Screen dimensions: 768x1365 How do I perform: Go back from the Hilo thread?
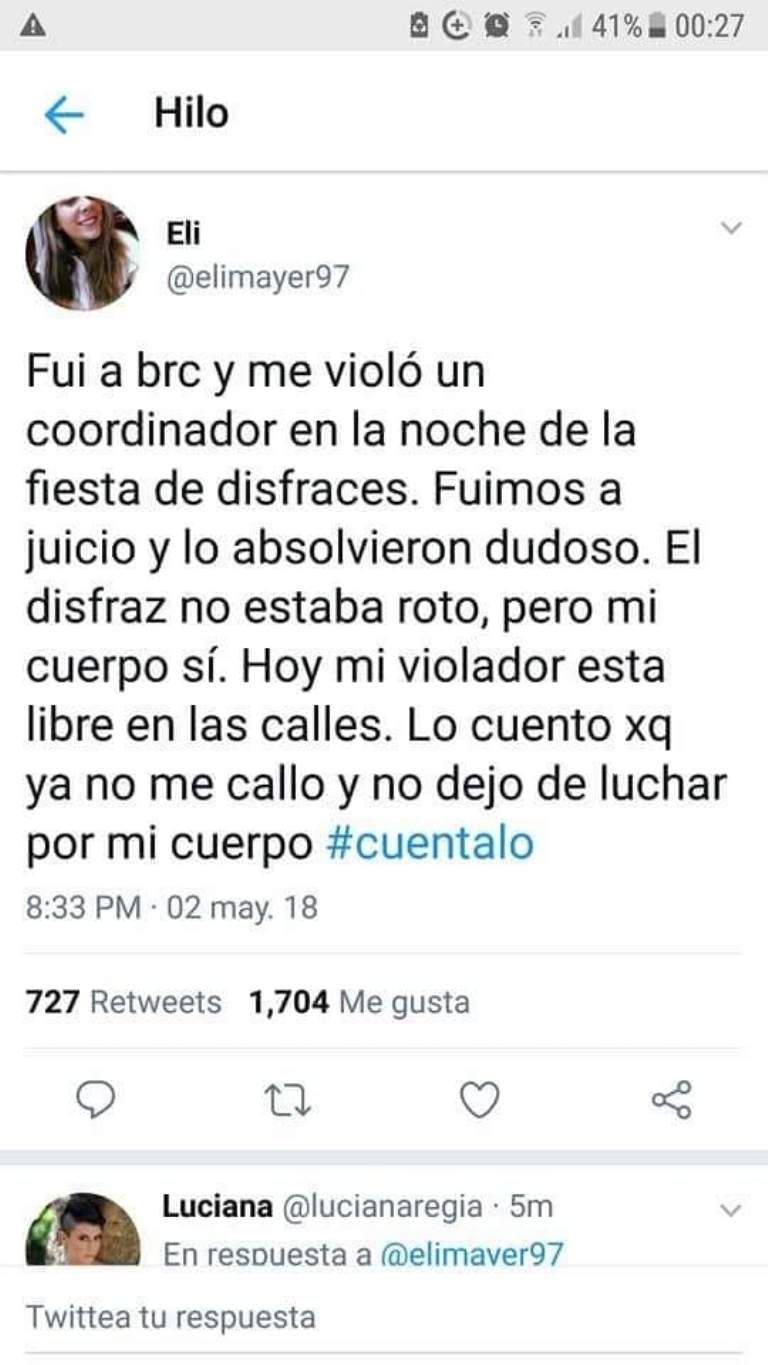[x=63, y=116]
